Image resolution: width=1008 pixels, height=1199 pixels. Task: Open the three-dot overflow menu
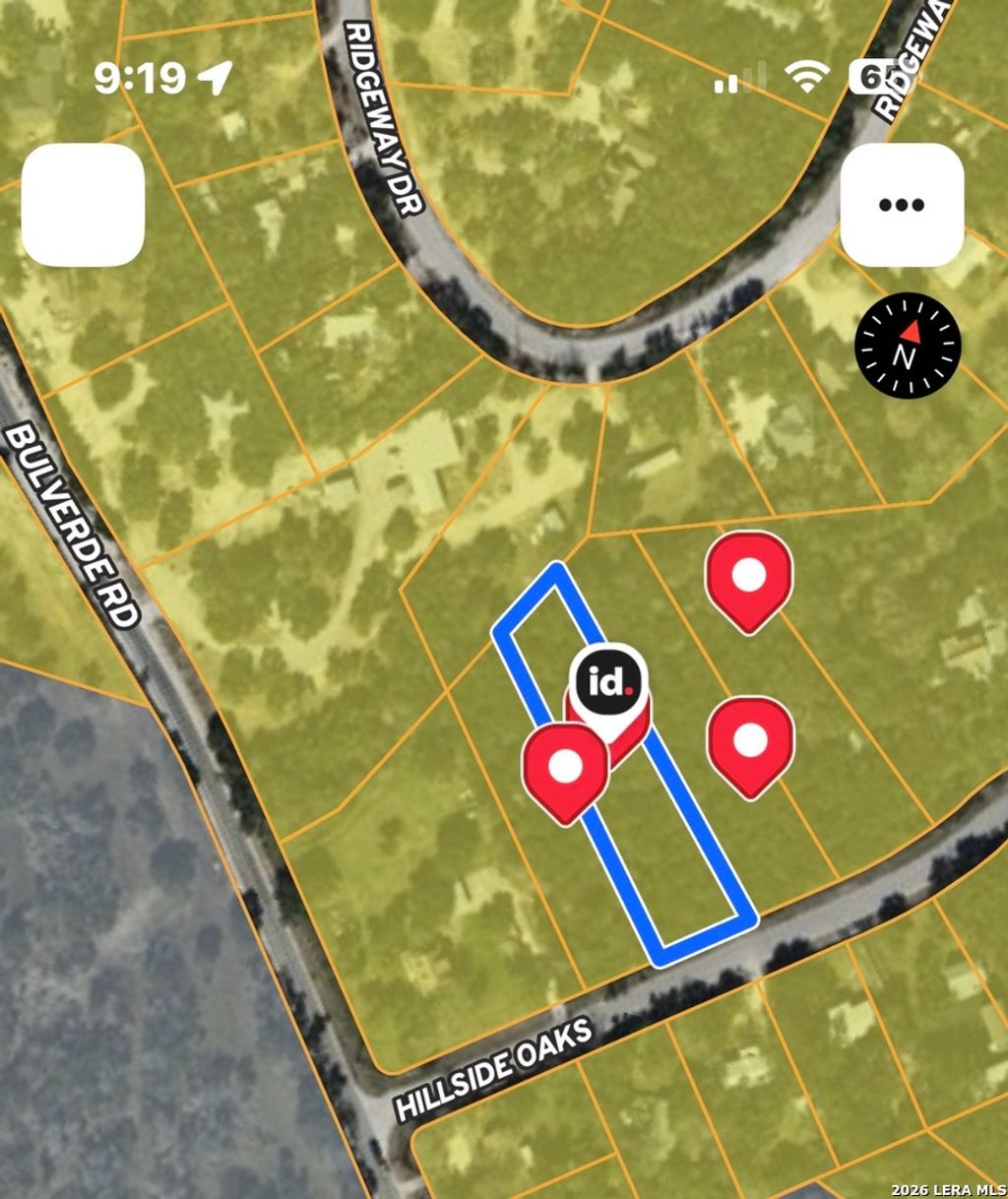tap(902, 205)
